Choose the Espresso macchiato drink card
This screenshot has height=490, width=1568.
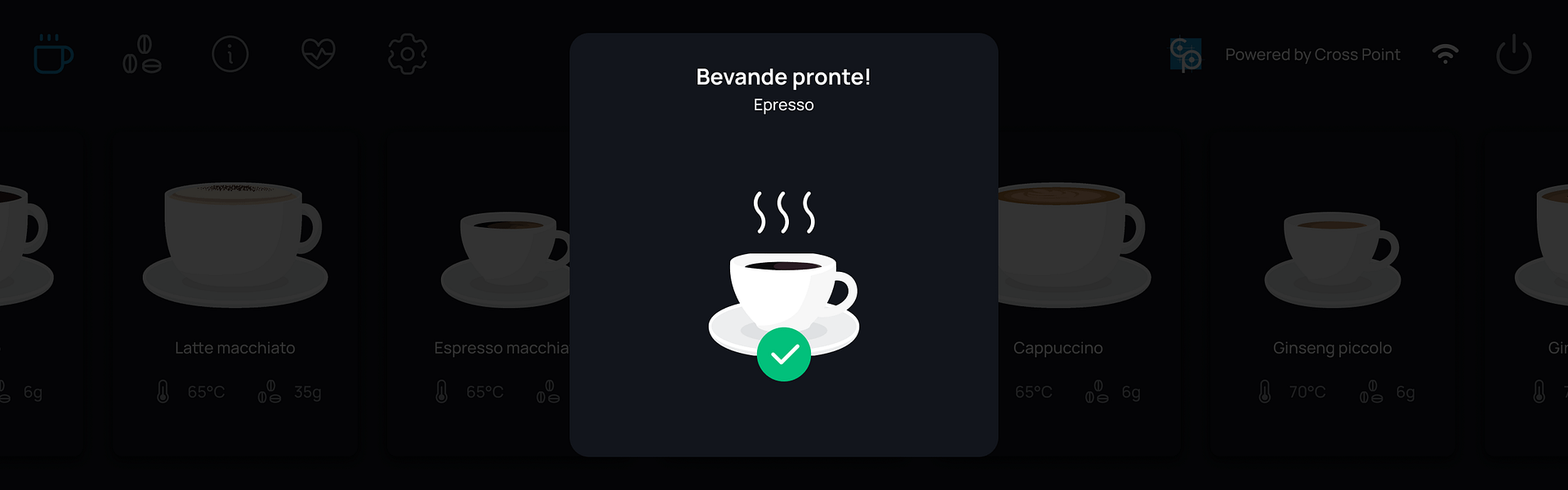(x=482, y=294)
